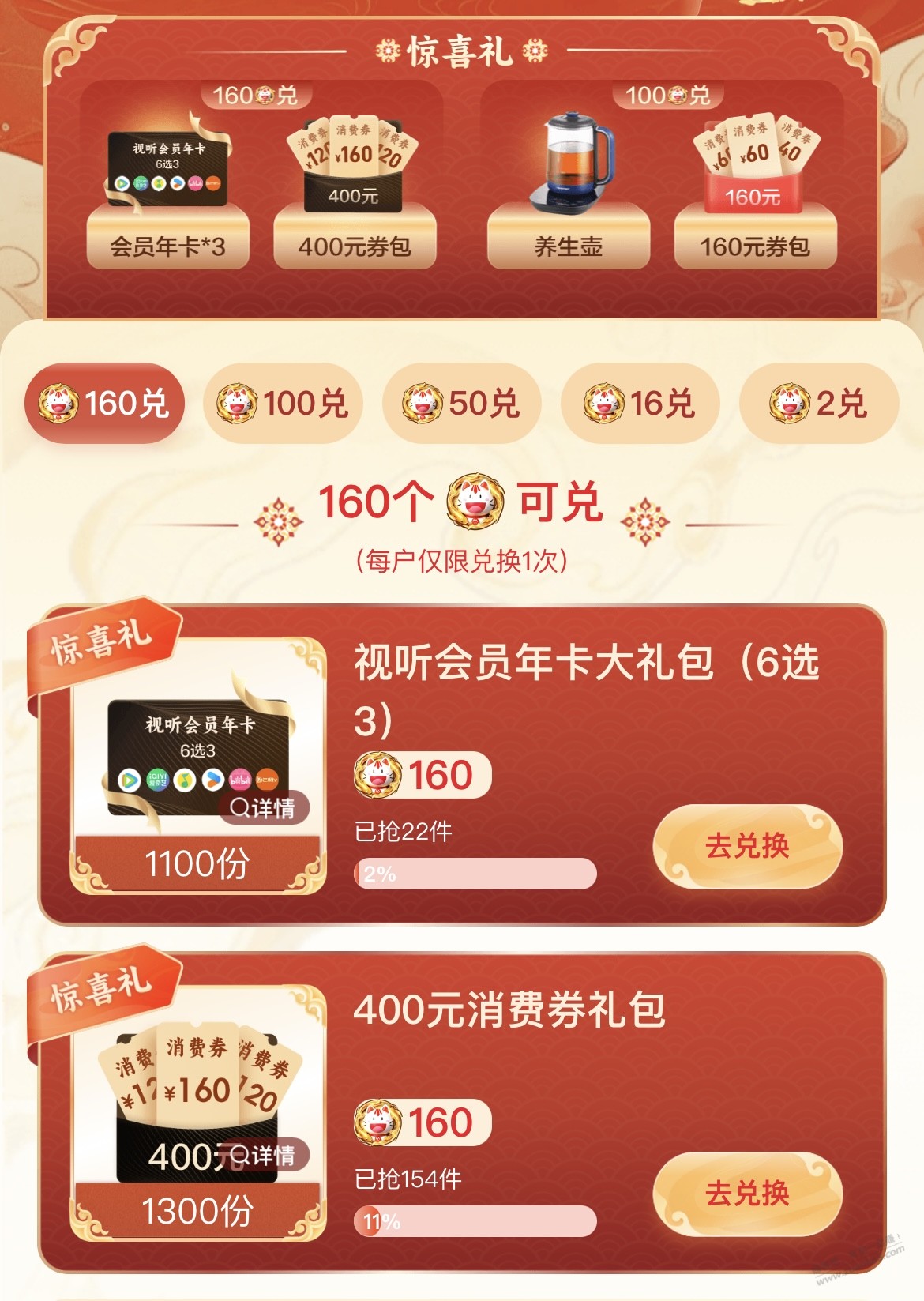The width and height of the screenshot is (924, 1301).
Task: View 详情 of 400元消费券礼包
Action: click(x=264, y=1155)
